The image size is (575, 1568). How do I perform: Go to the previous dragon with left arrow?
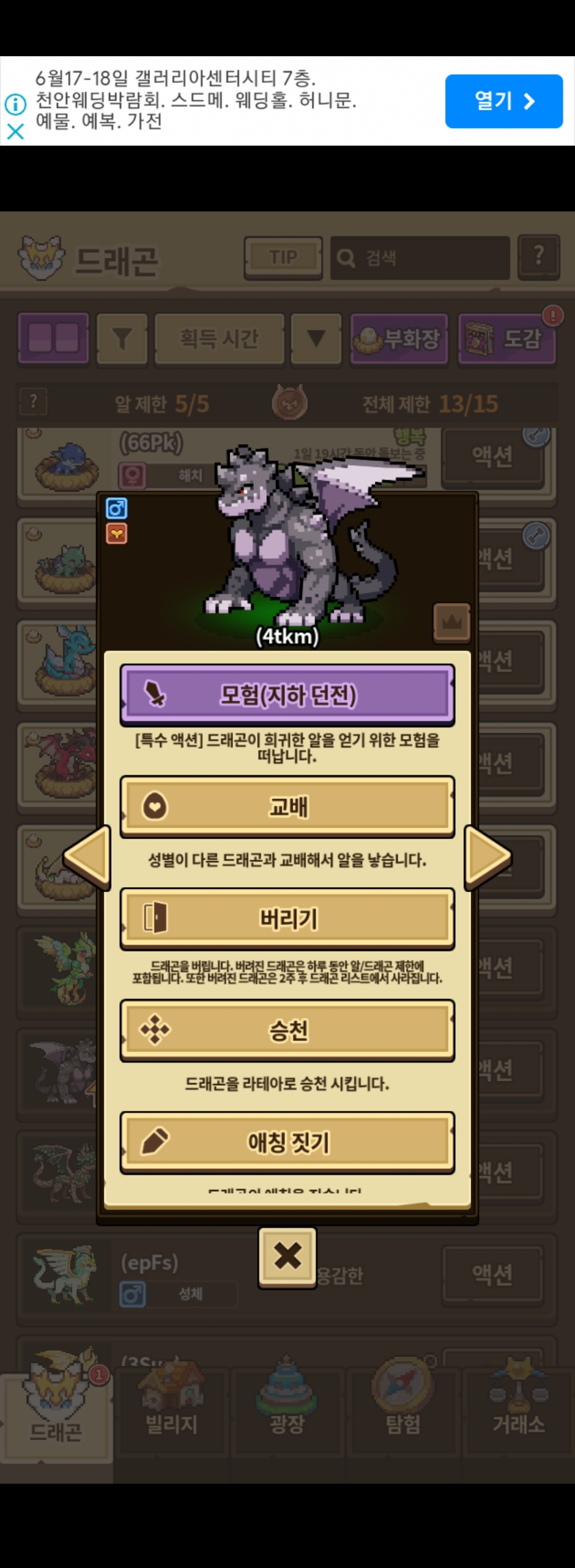[x=88, y=857]
